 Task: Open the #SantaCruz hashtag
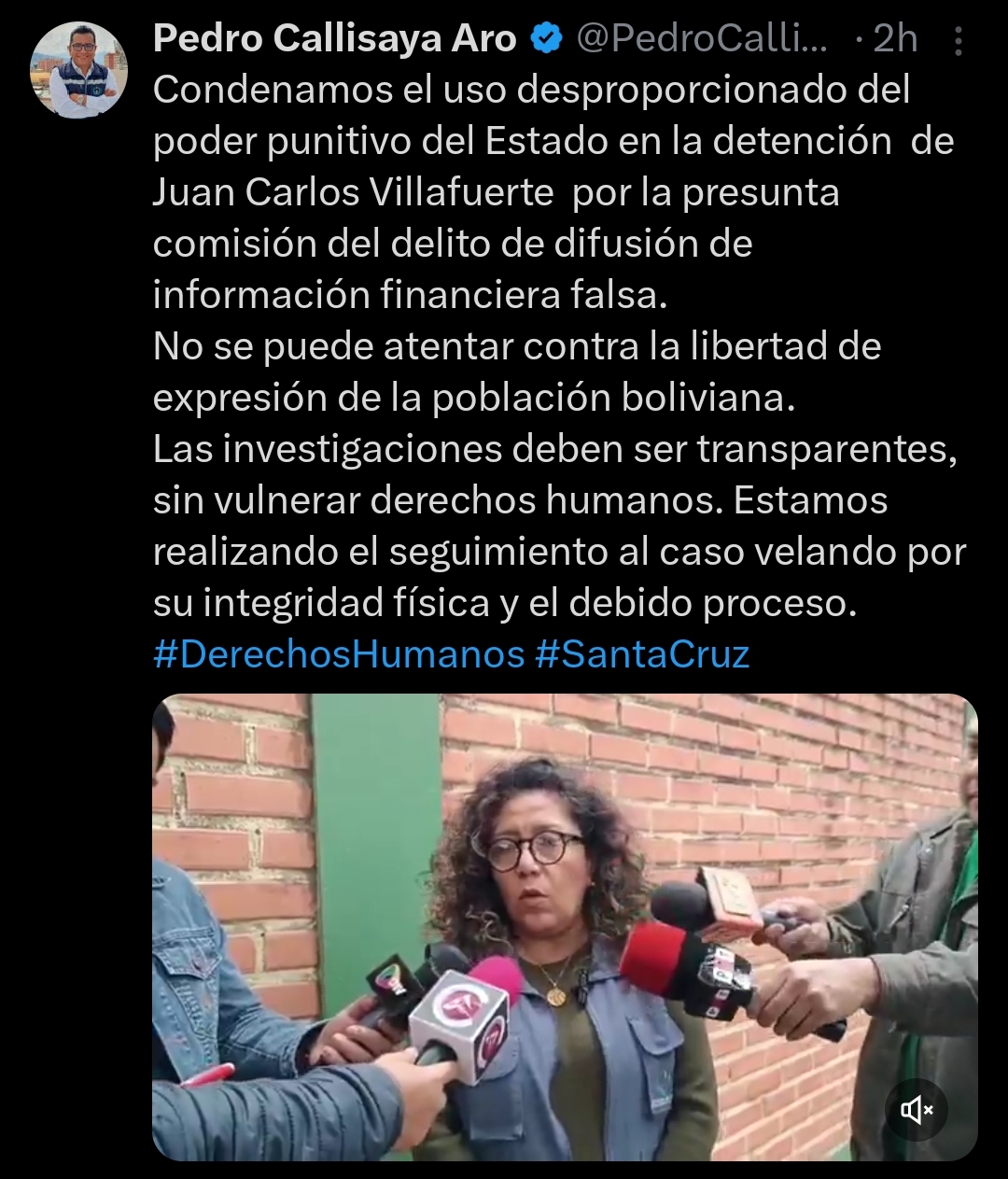(x=643, y=654)
